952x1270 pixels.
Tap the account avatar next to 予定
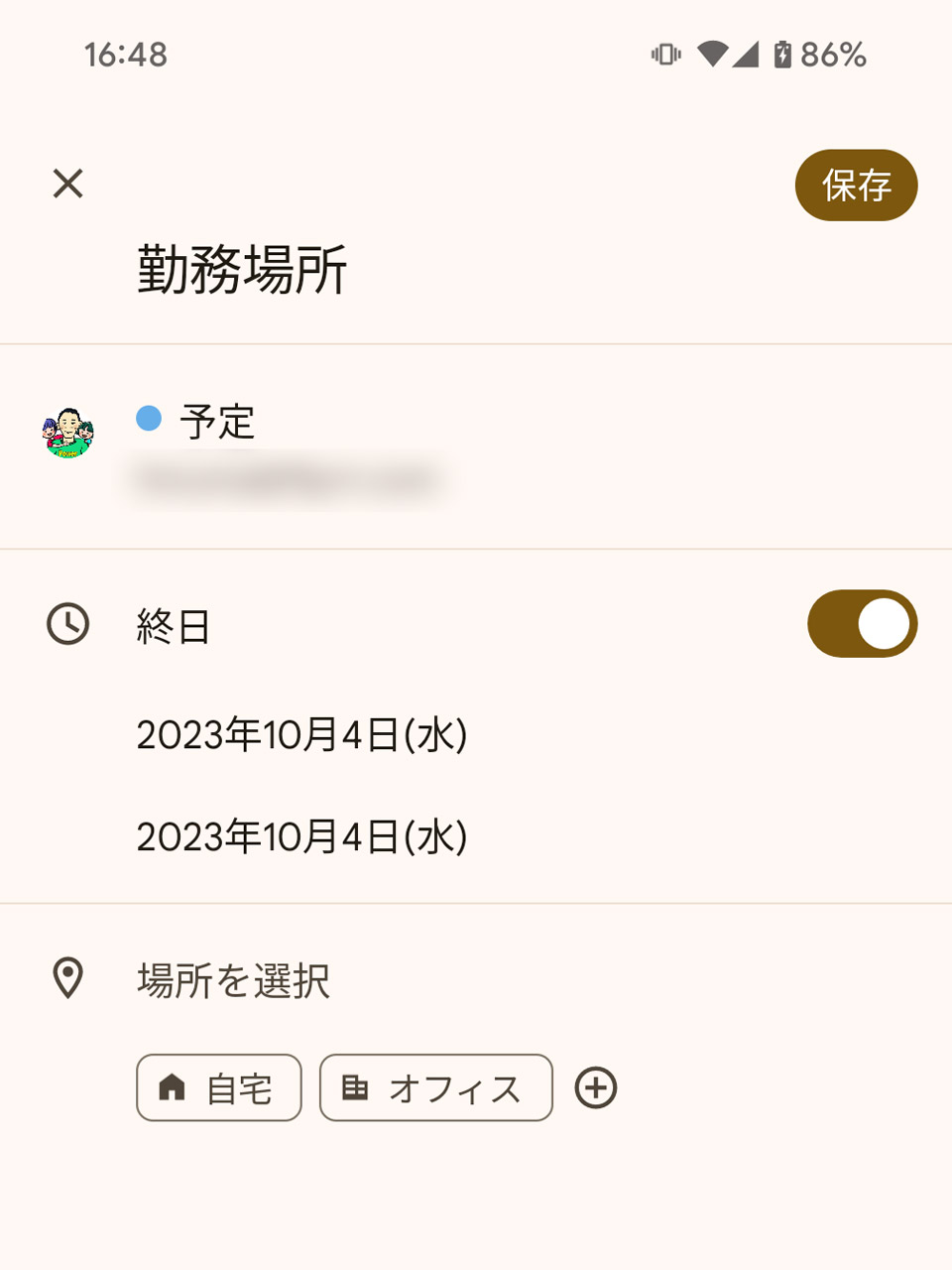(x=68, y=431)
